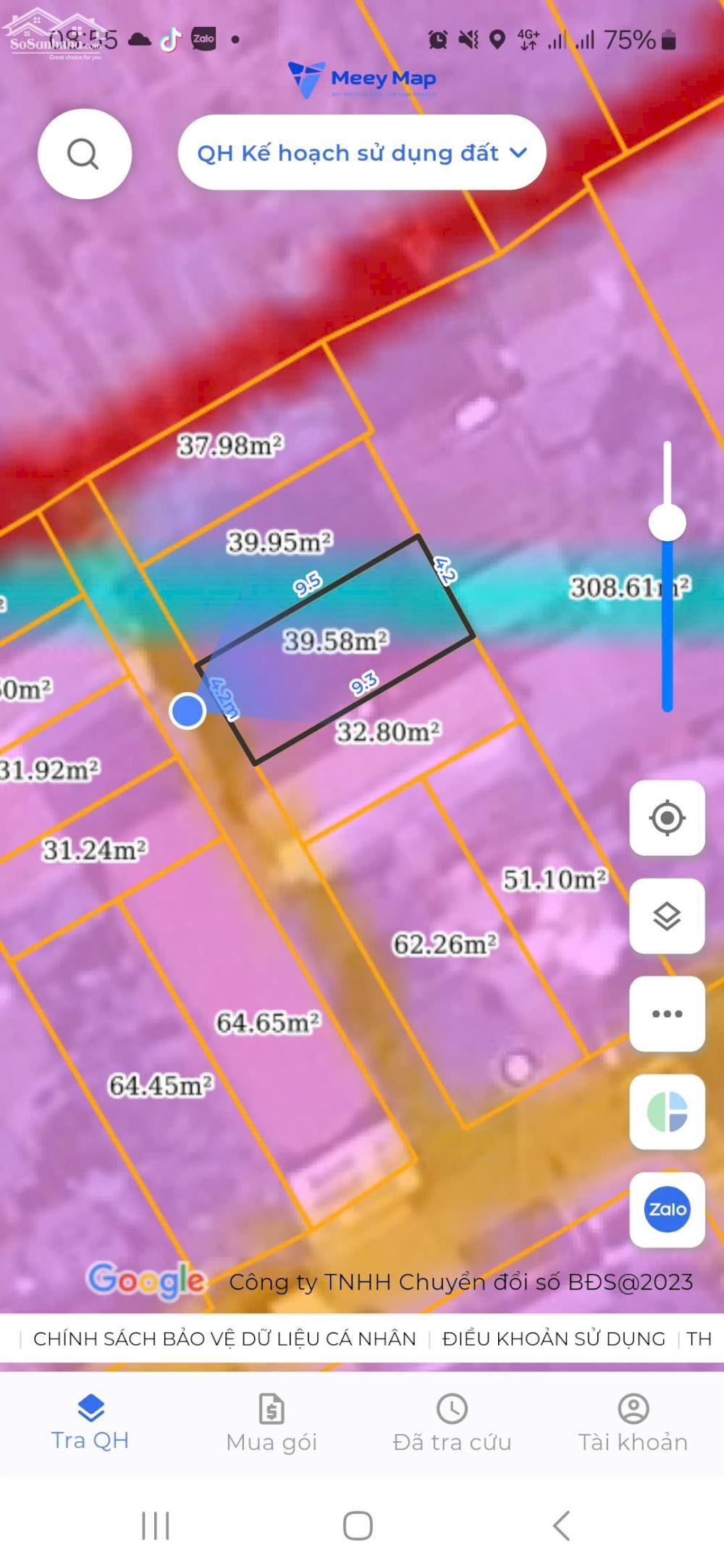Switch to the Tra QH tab
Screen dimensions: 724x1568
(x=90, y=1423)
